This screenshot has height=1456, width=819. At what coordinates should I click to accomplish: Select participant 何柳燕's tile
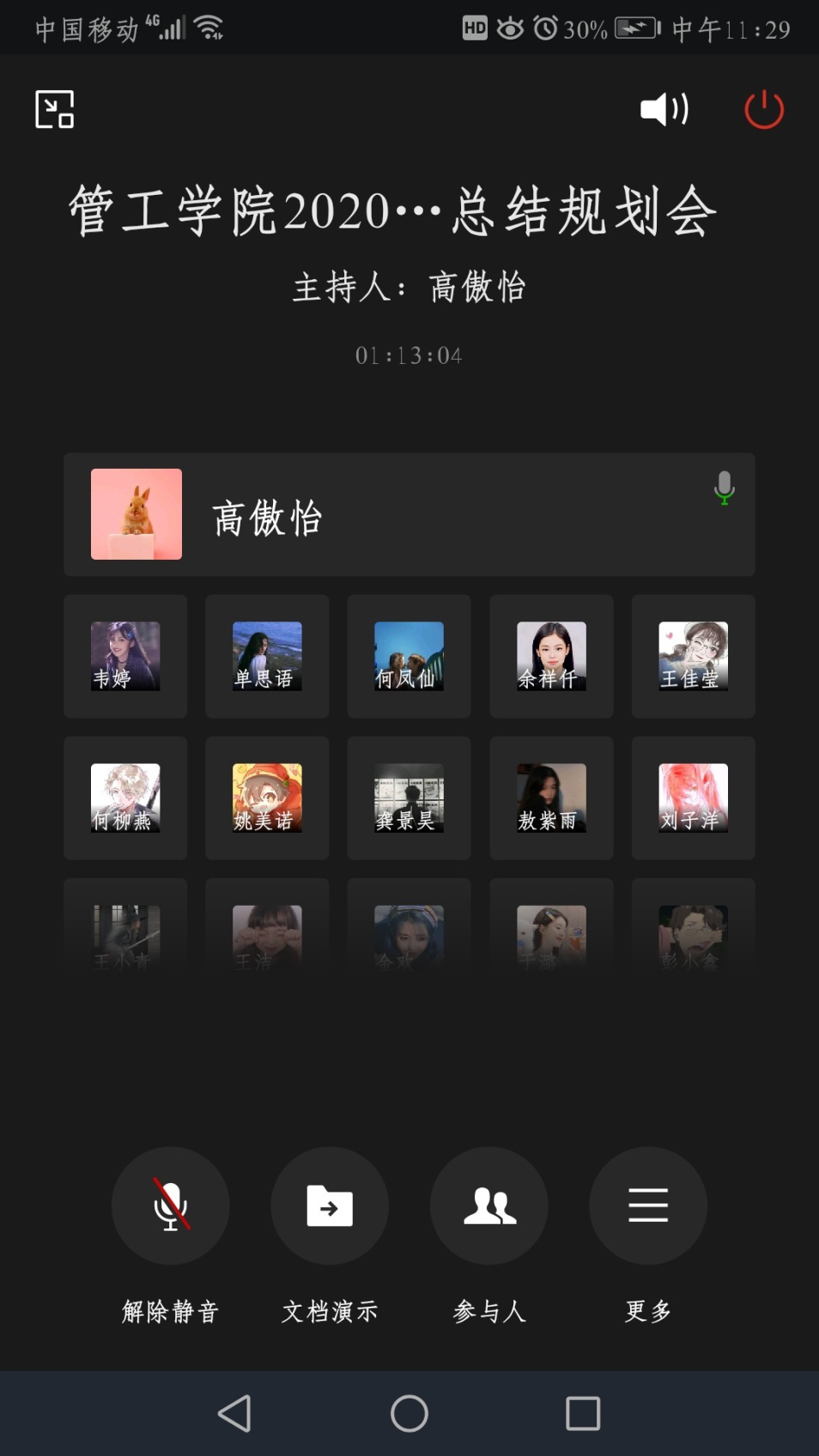pos(125,798)
